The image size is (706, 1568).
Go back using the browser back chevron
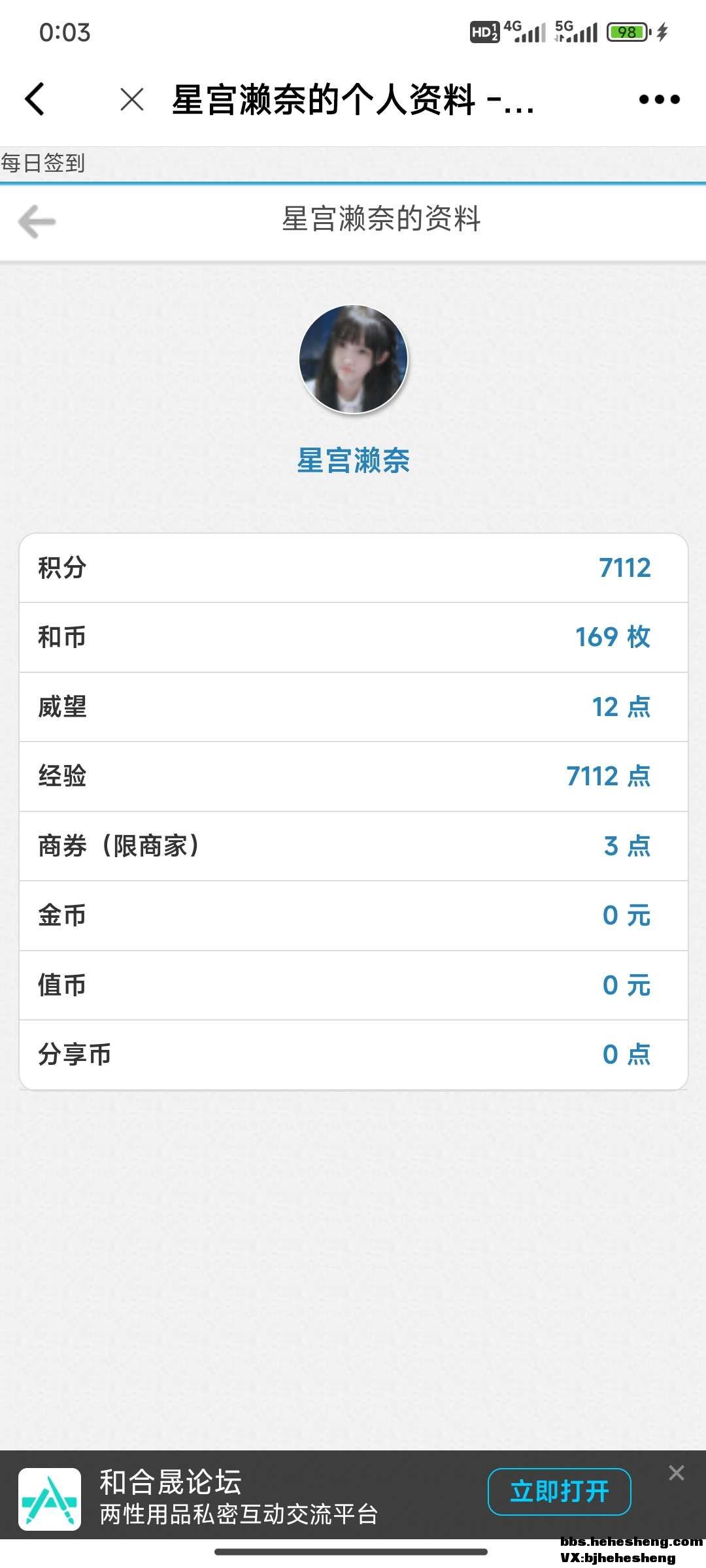tap(35, 99)
